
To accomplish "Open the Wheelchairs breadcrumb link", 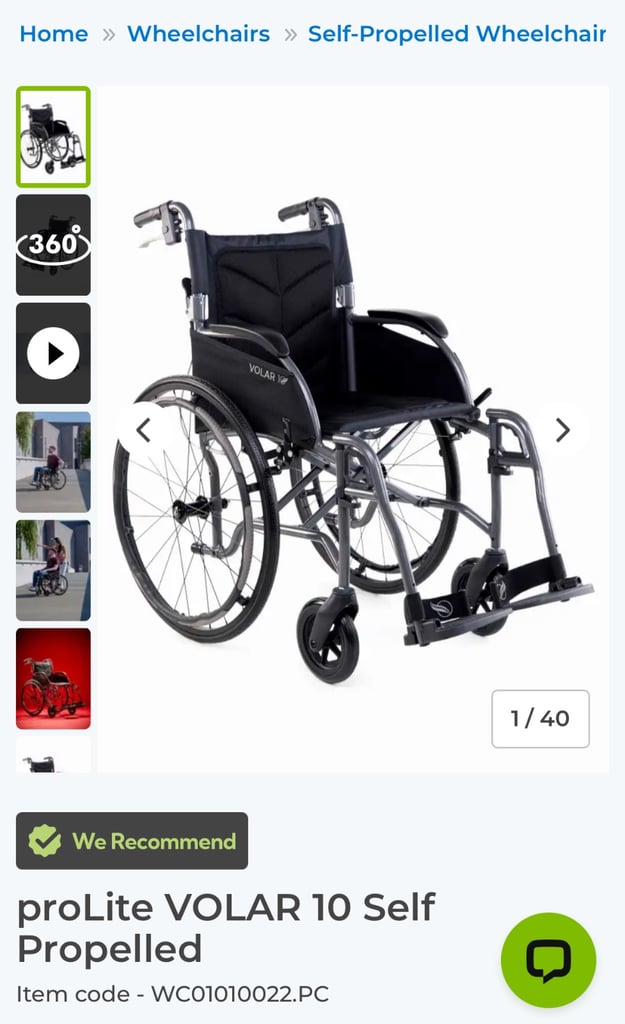I will click(199, 33).
